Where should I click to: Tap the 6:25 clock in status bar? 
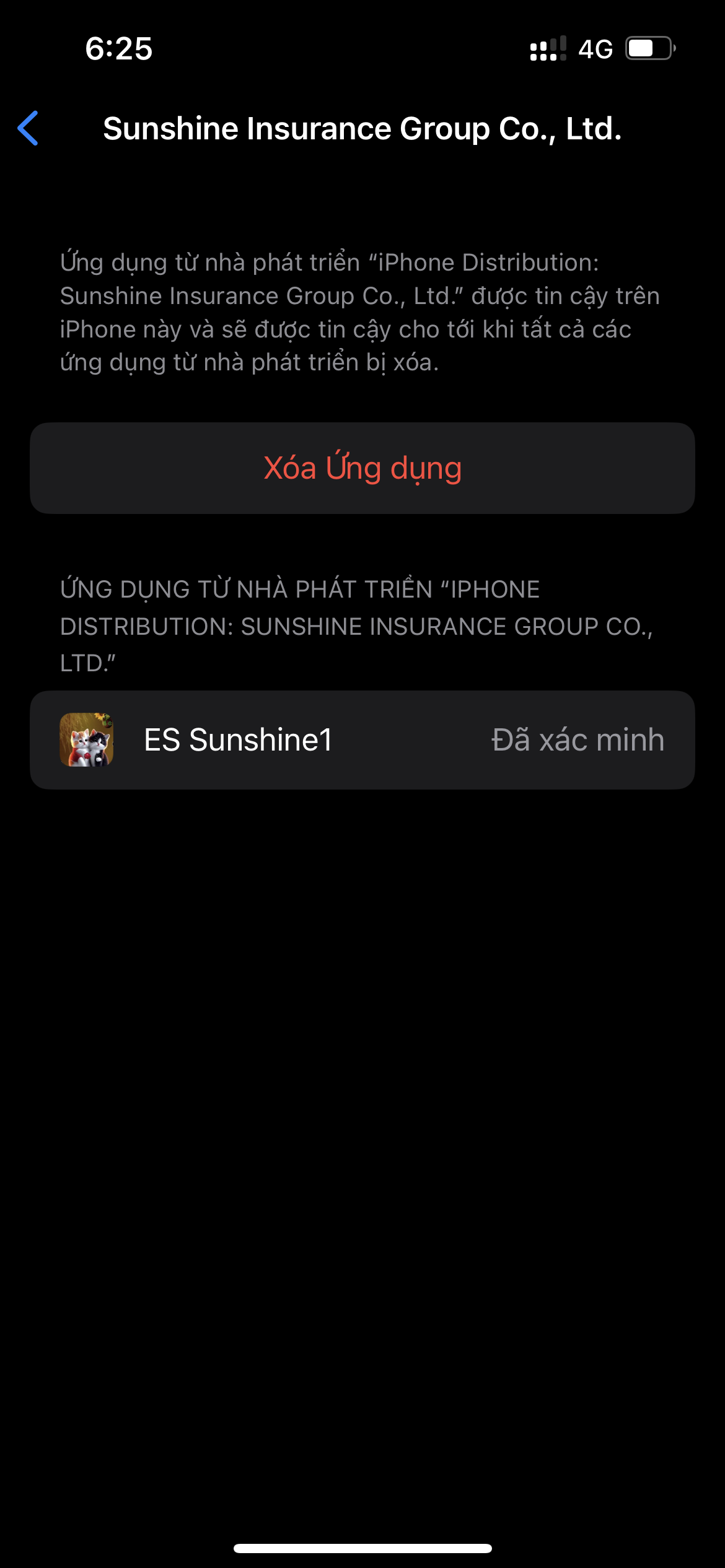[x=120, y=50]
